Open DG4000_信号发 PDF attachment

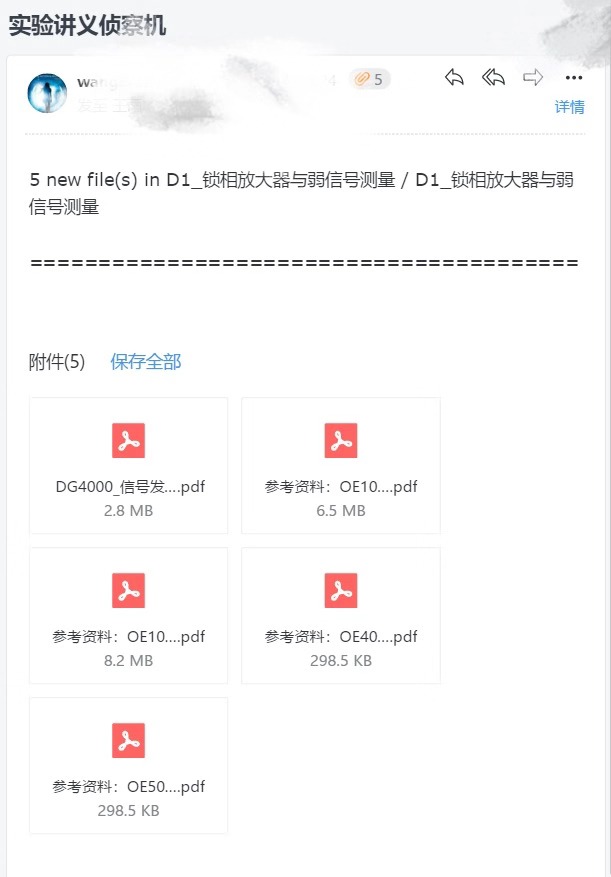[x=128, y=465]
